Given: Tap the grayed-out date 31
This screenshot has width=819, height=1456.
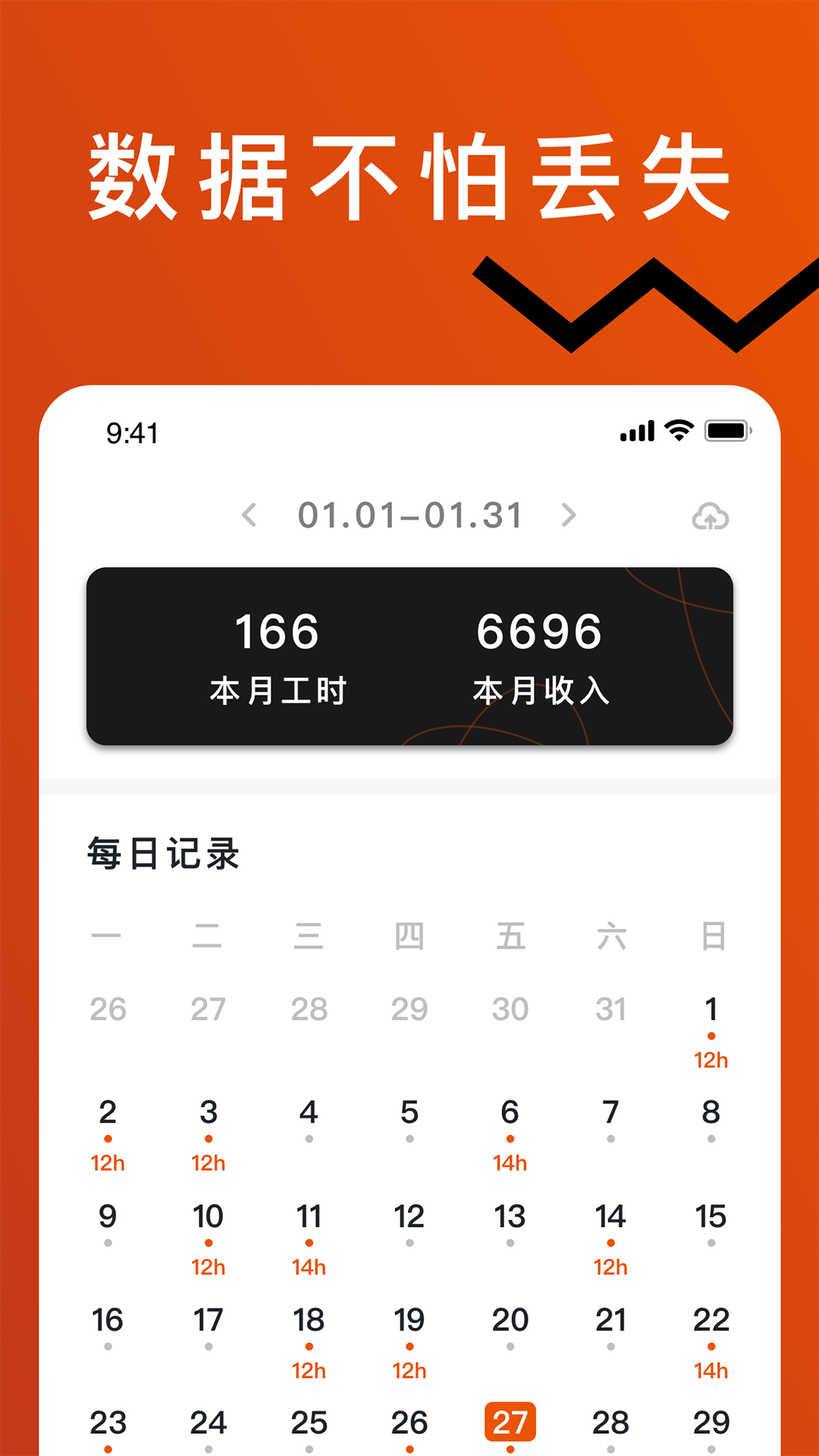Looking at the screenshot, I should (611, 1009).
